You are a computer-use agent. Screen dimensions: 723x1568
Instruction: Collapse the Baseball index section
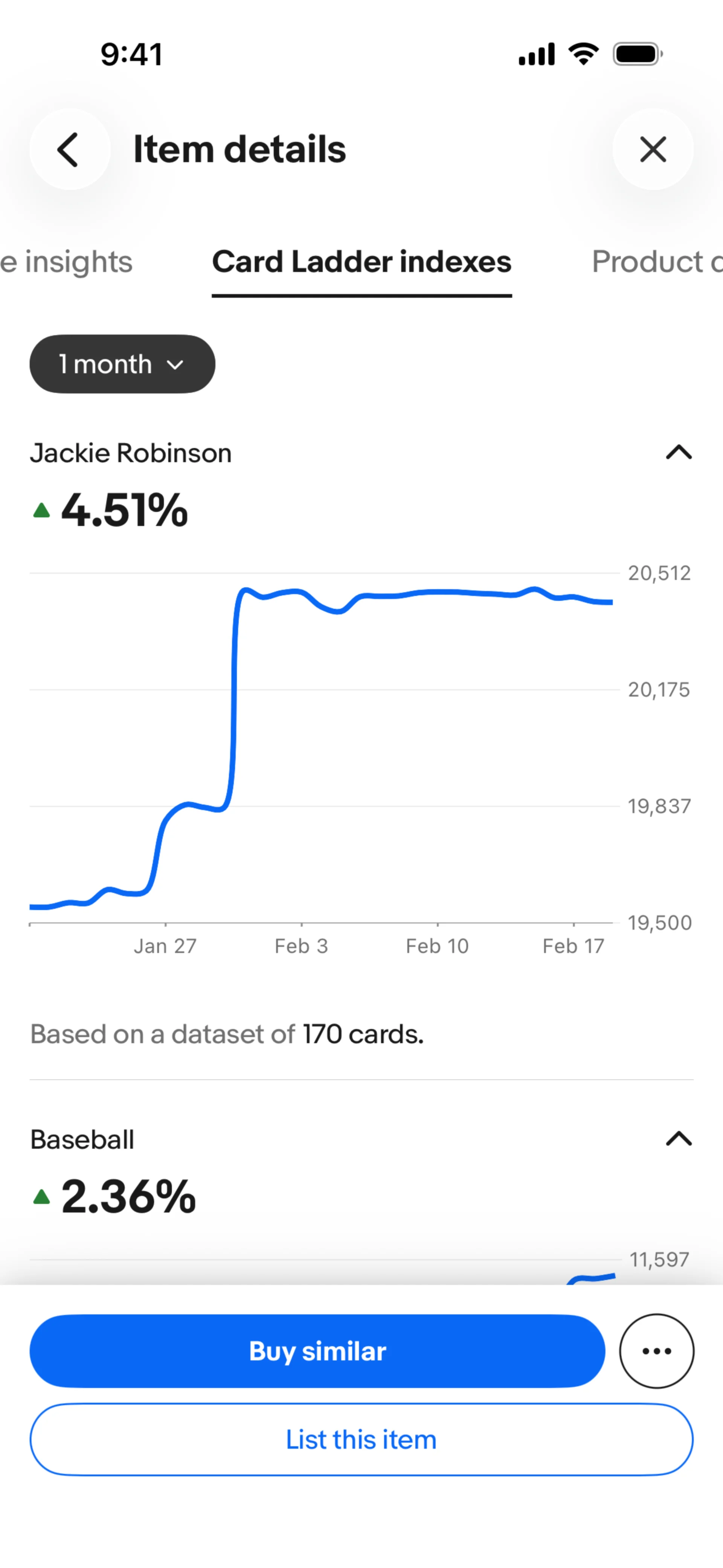679,1139
